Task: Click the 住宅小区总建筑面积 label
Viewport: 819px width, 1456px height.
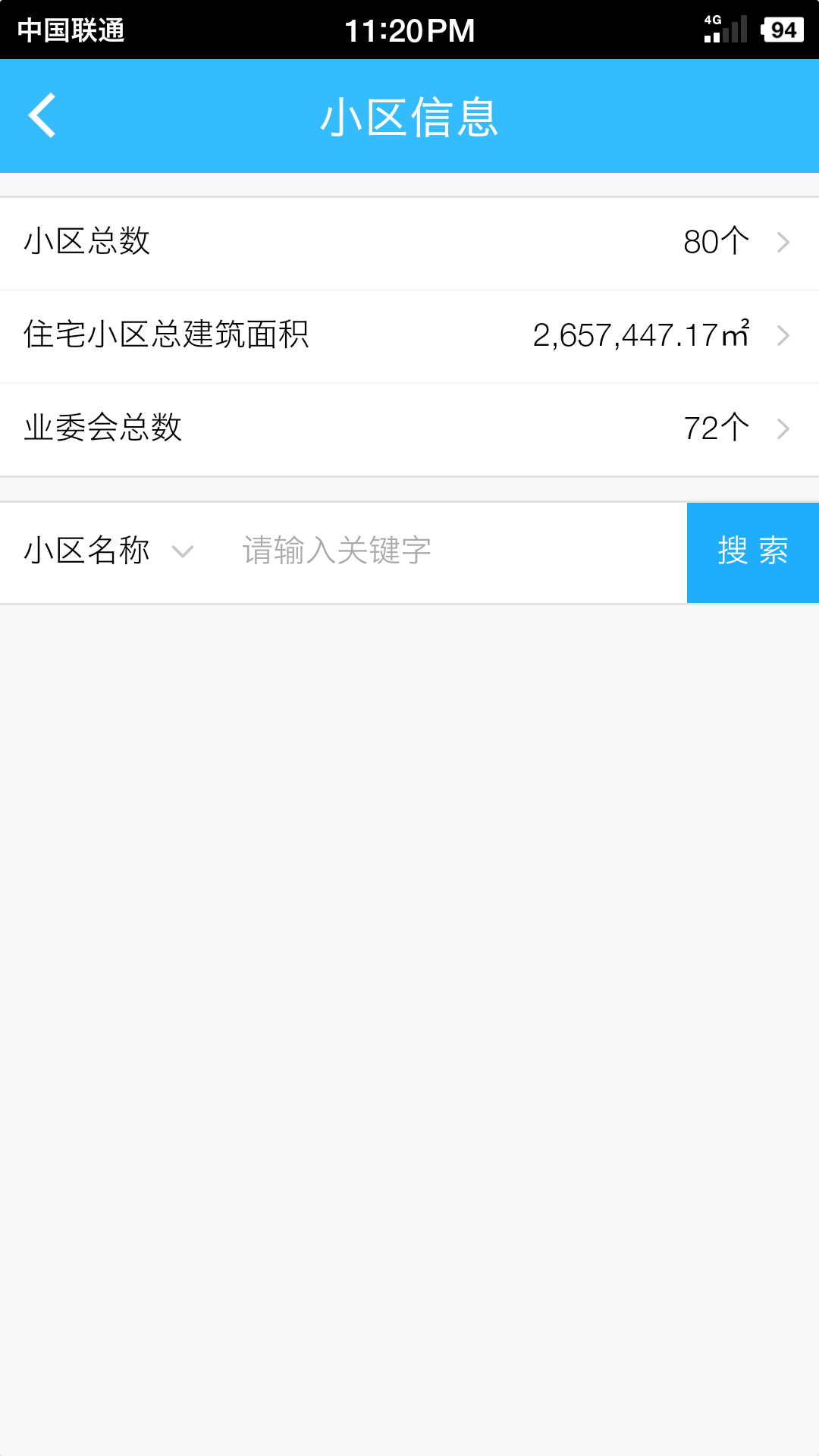Action: pyautogui.click(x=168, y=336)
